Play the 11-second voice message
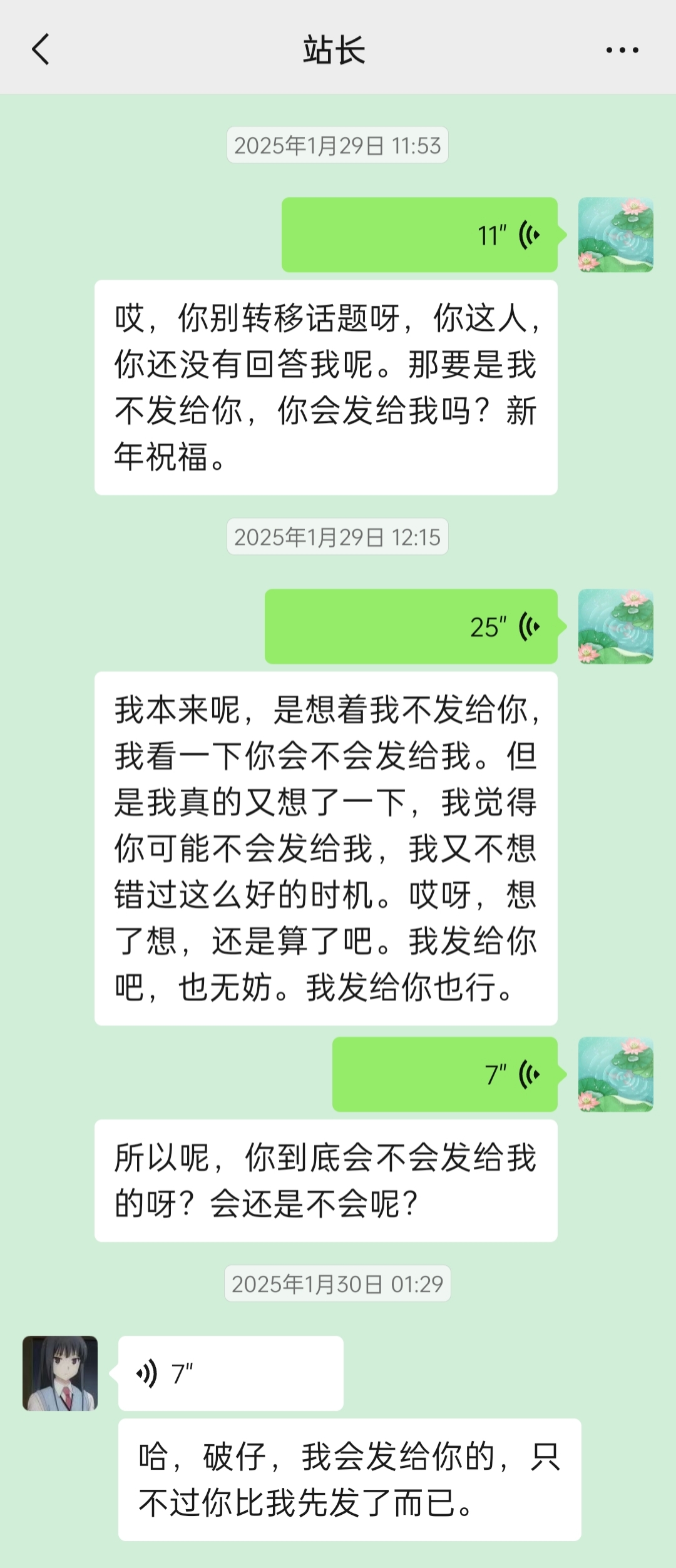676x1568 pixels. point(419,235)
